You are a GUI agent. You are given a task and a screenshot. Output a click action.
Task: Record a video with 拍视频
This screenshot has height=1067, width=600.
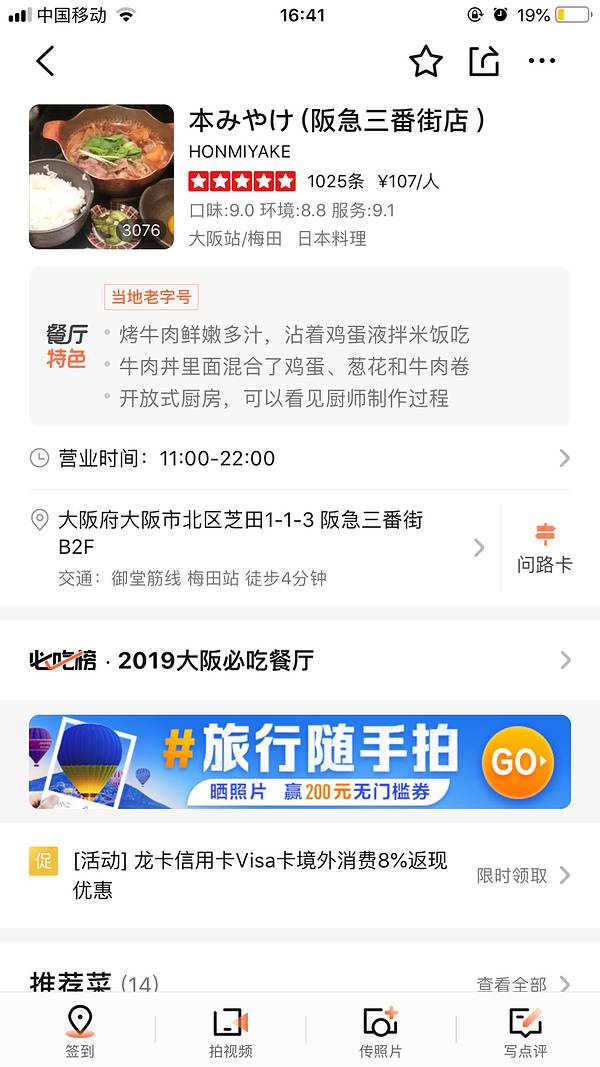pyautogui.click(x=230, y=1031)
